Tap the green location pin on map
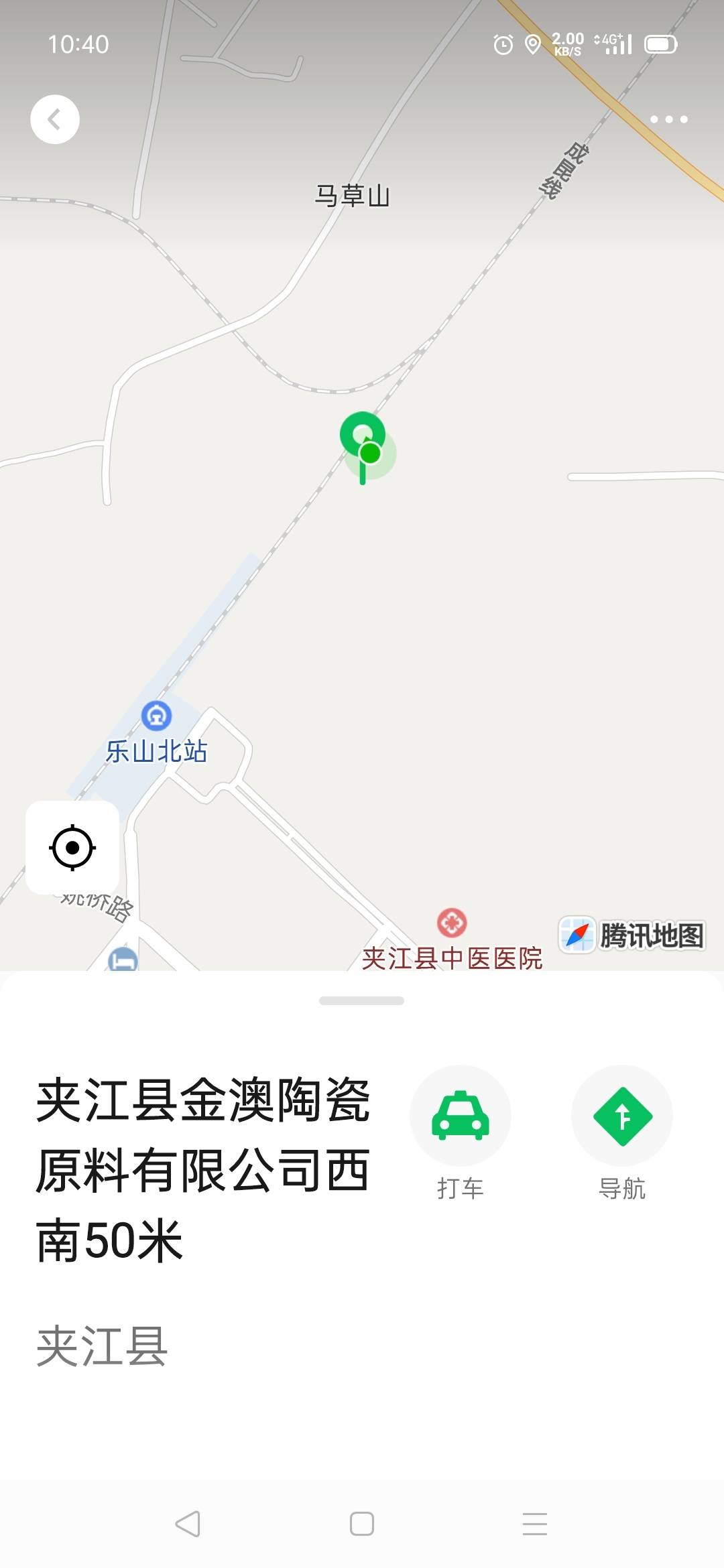 click(363, 436)
